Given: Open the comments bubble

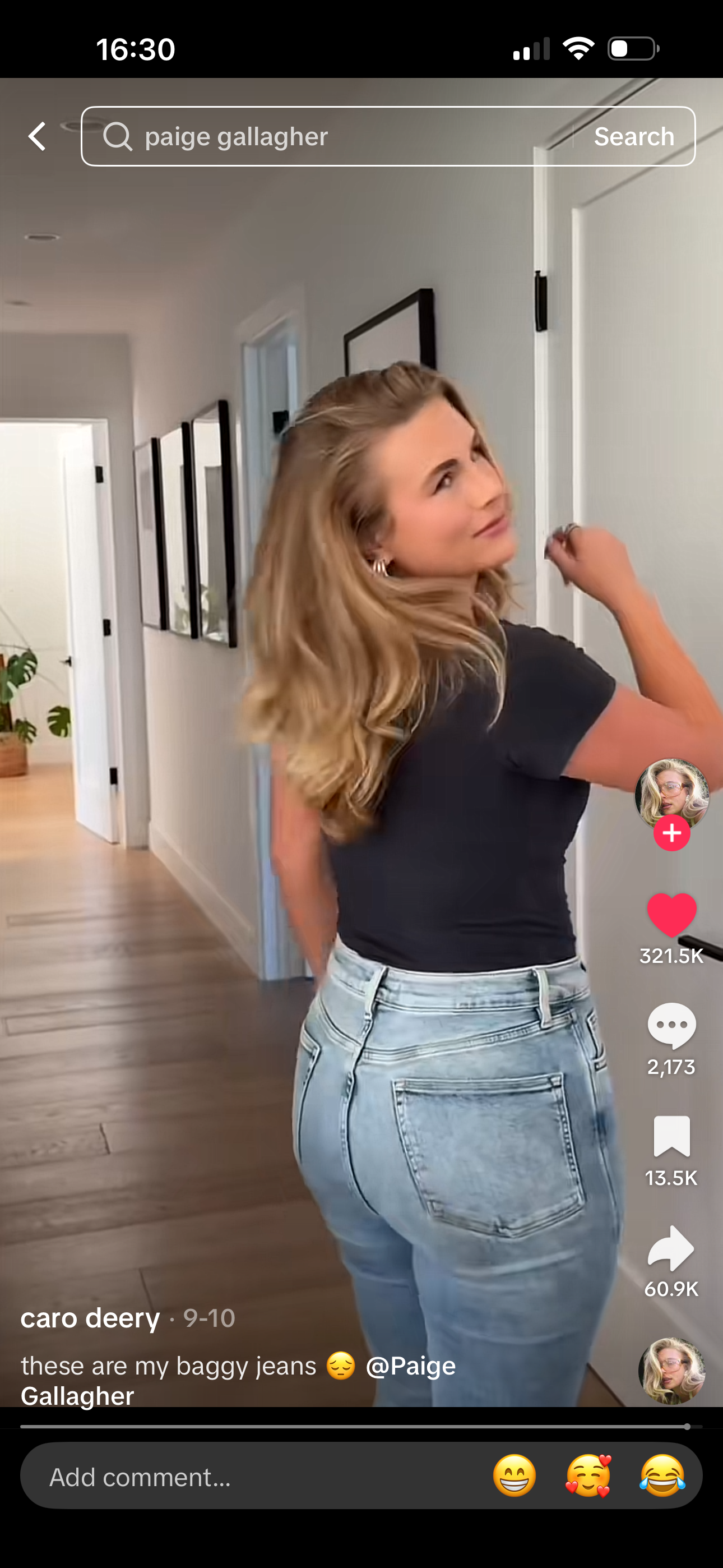Looking at the screenshot, I should point(671,1026).
